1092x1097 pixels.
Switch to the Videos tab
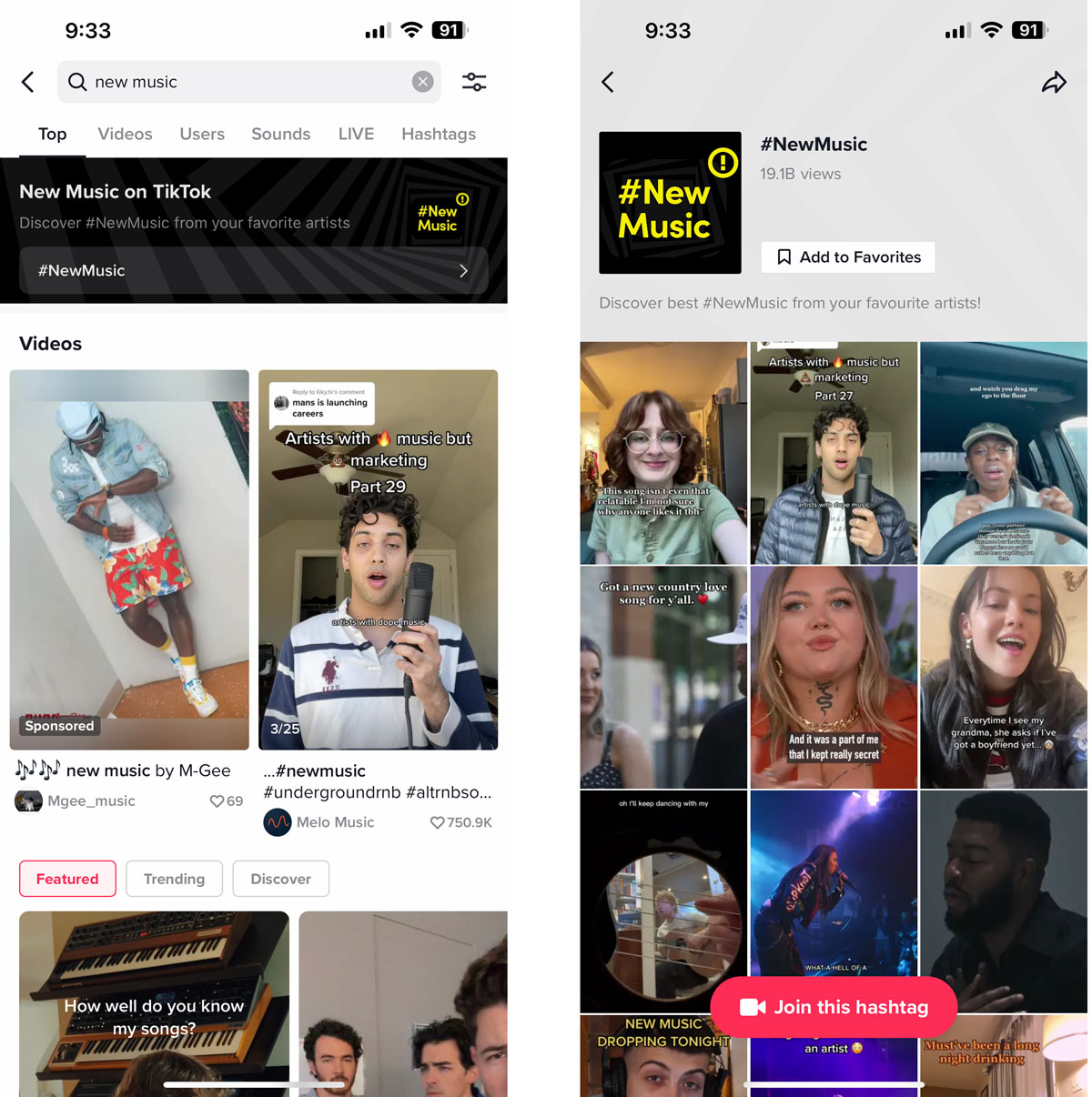coord(125,134)
